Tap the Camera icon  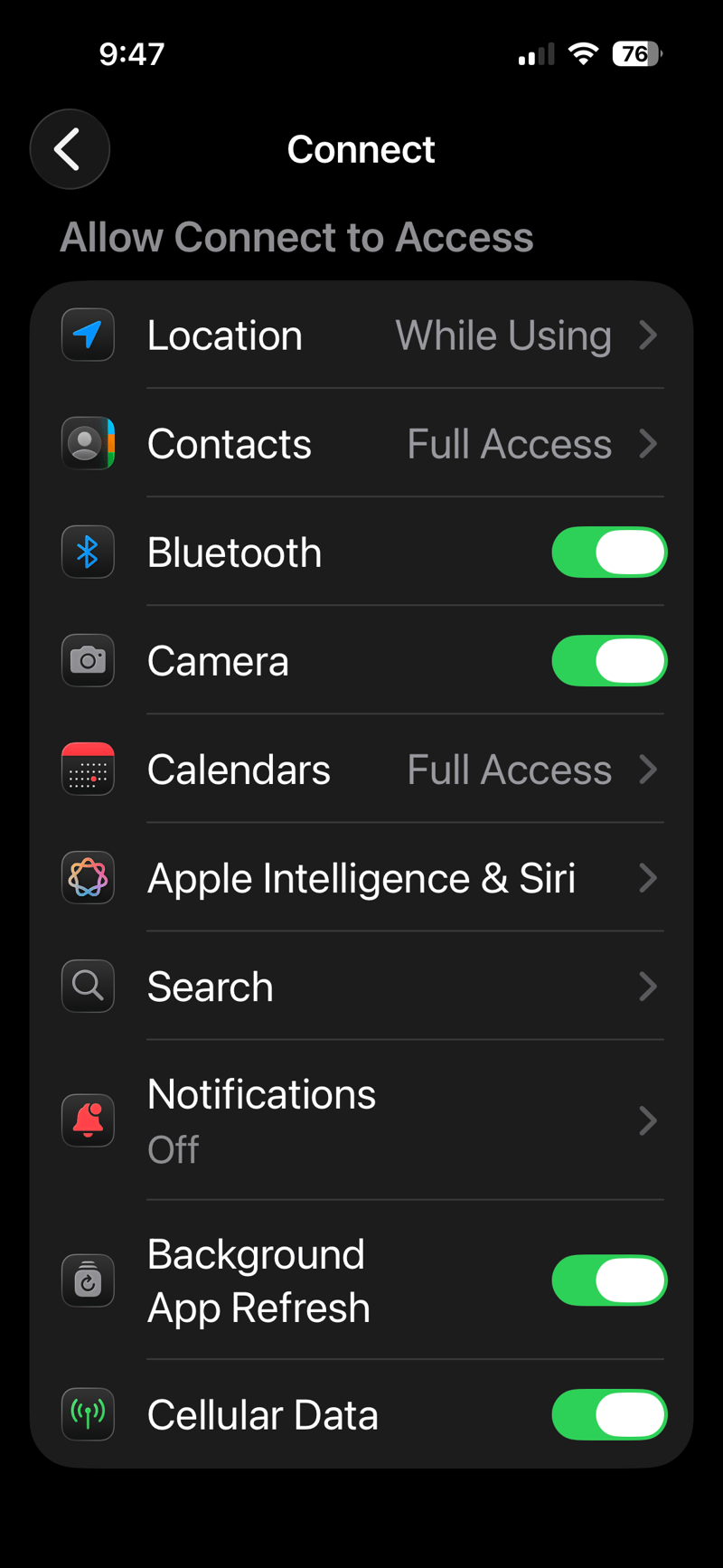tap(88, 660)
